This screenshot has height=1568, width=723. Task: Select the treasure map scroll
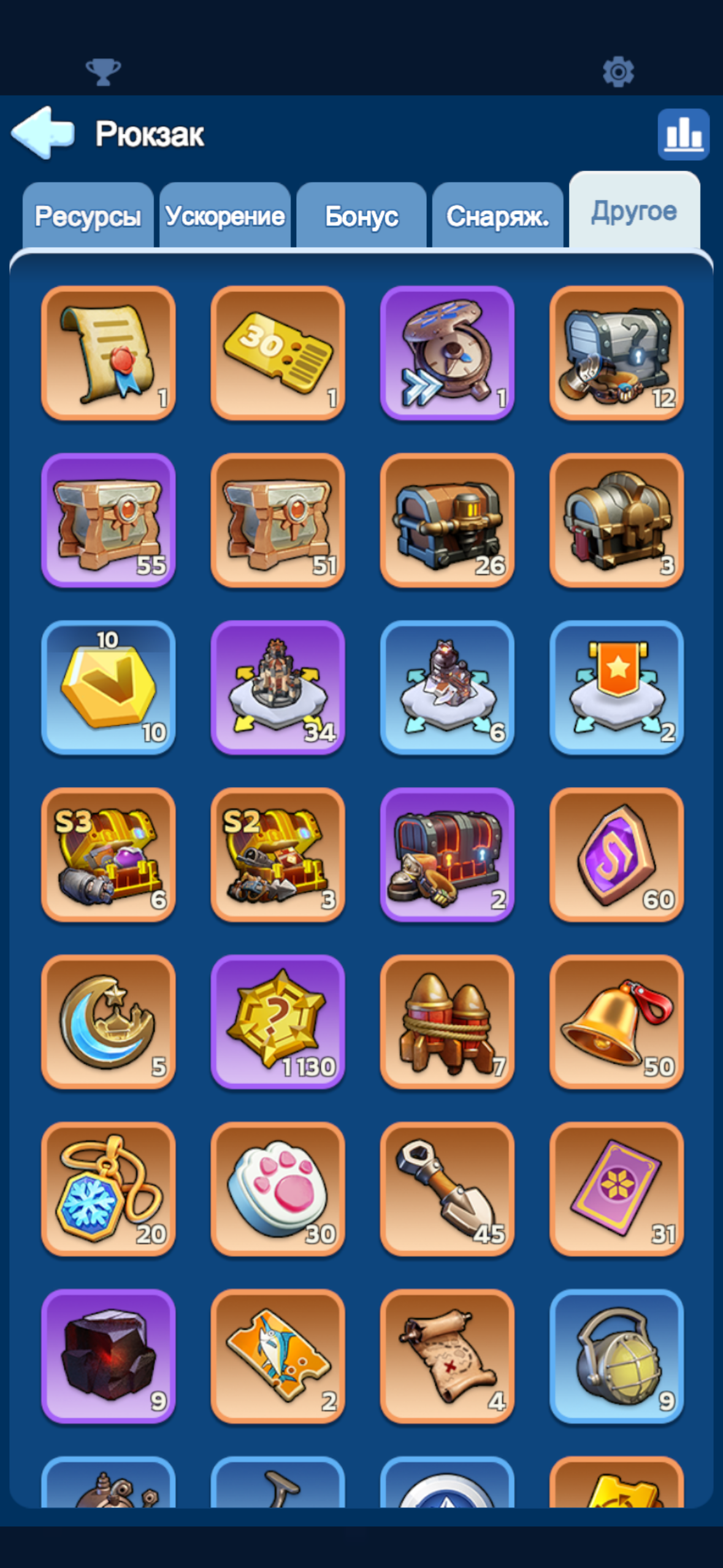447,1356
